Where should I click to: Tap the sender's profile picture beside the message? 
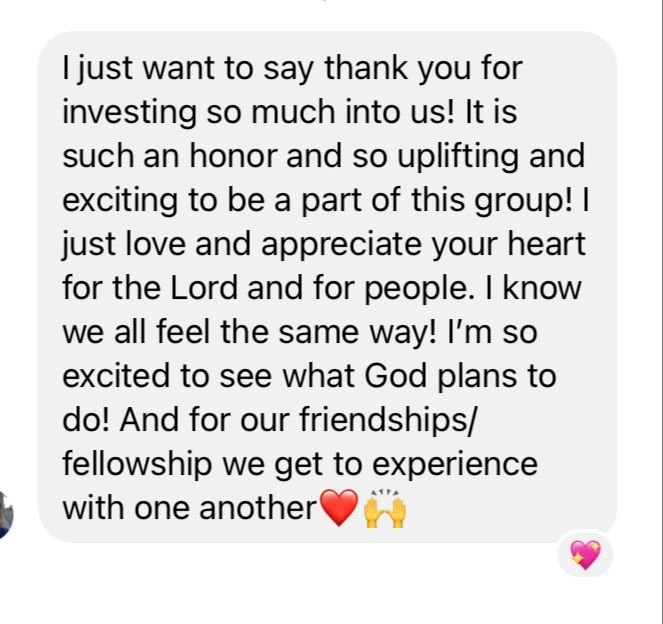6,515
